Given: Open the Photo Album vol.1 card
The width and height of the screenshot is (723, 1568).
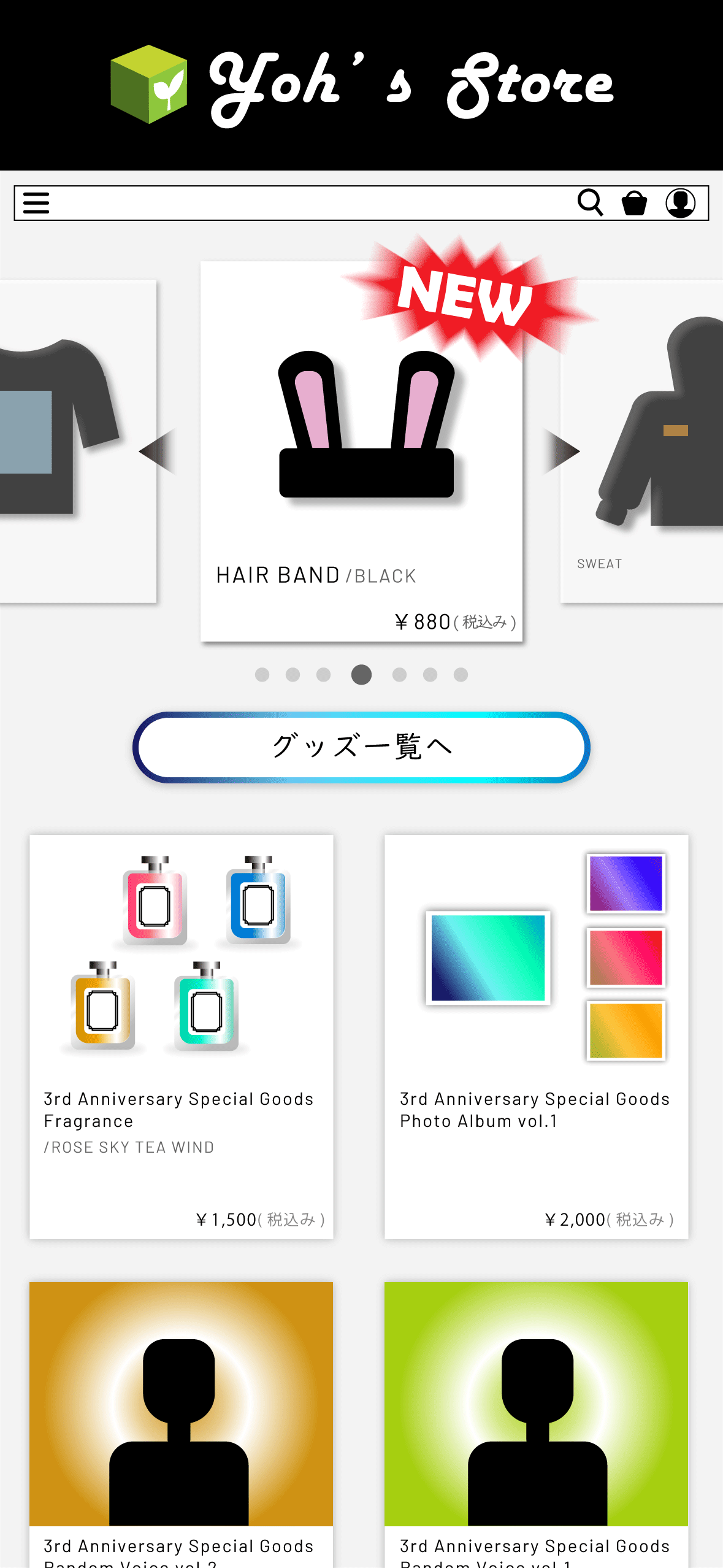Looking at the screenshot, I should click(537, 1037).
